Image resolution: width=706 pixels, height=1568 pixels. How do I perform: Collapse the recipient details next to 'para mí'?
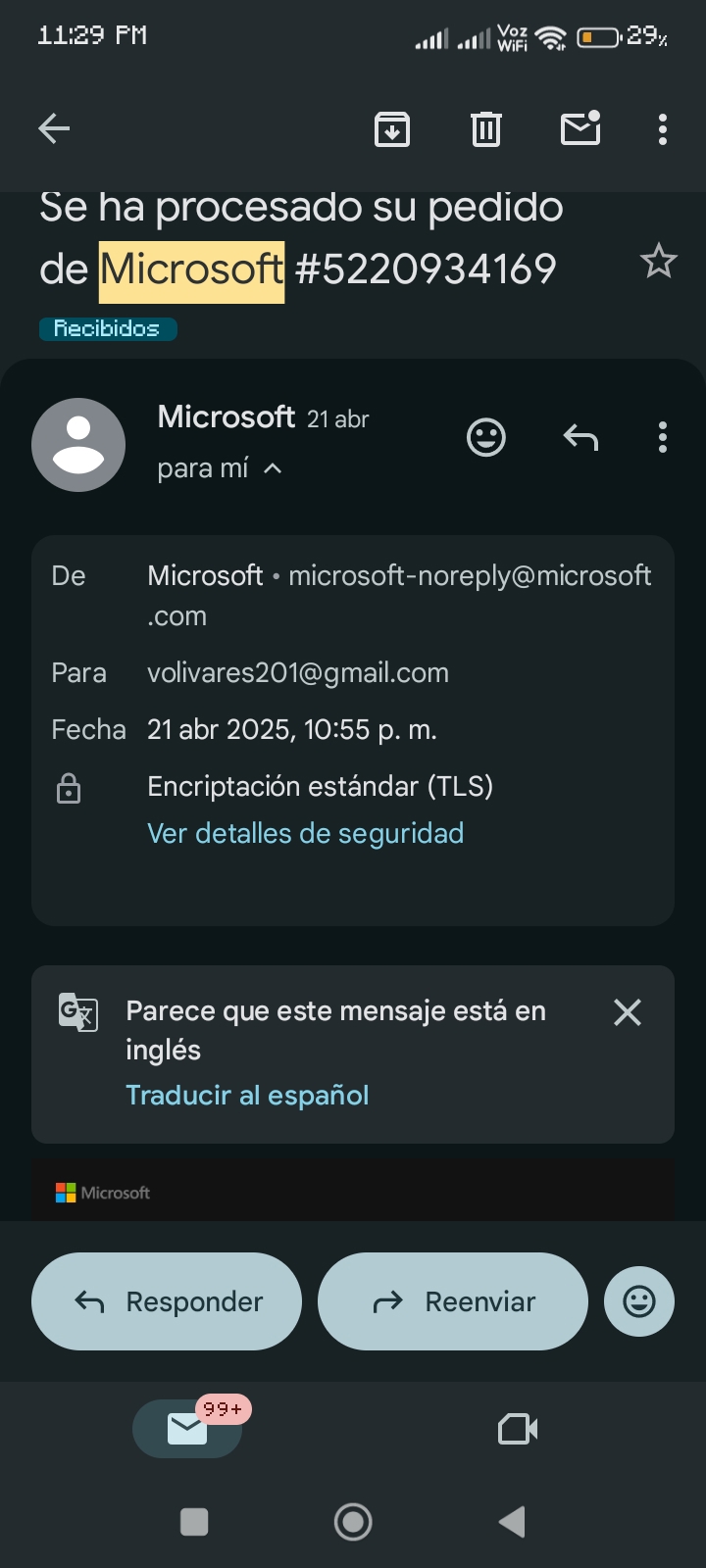coord(274,468)
